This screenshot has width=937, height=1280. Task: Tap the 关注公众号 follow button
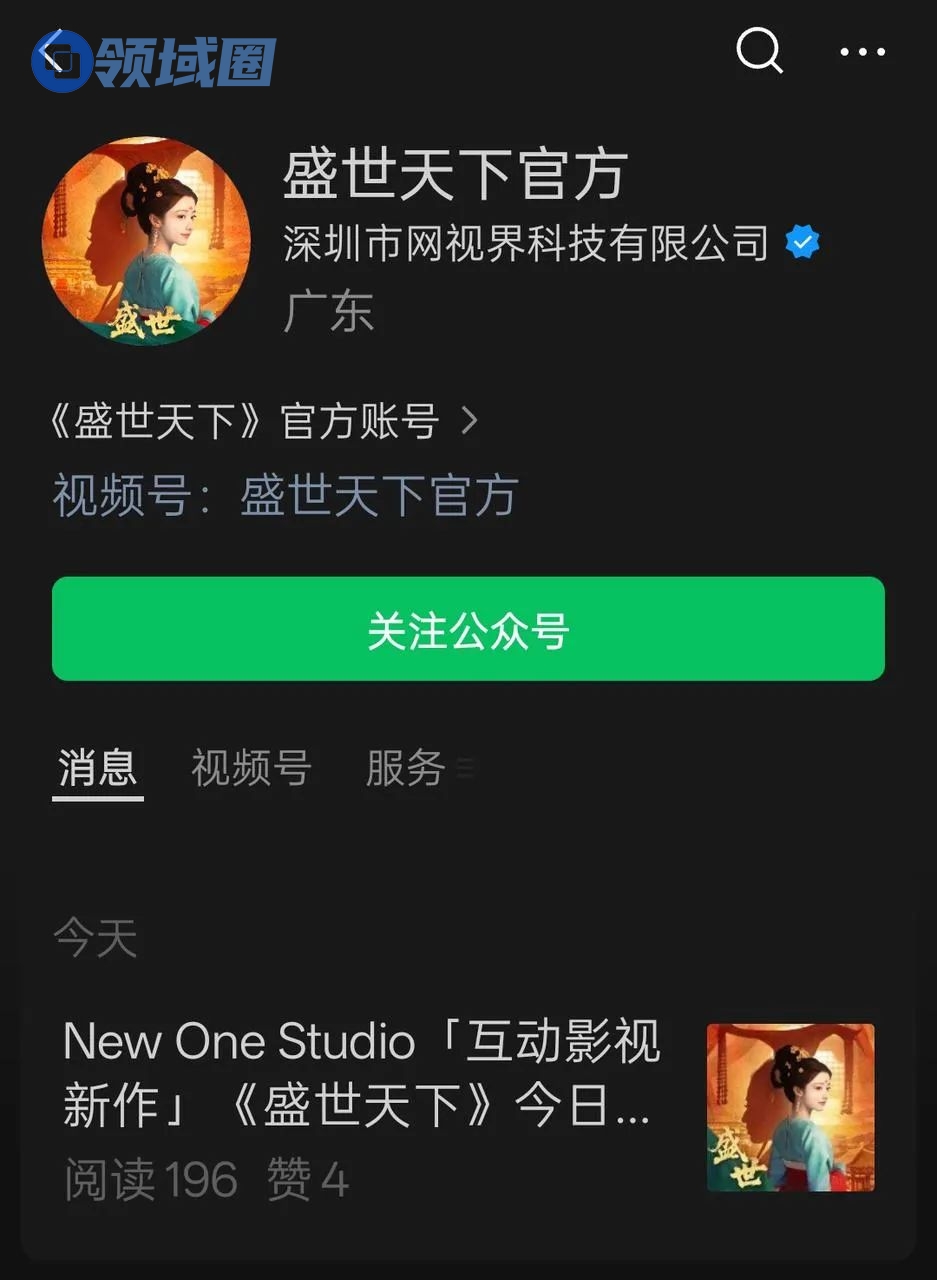tap(468, 630)
